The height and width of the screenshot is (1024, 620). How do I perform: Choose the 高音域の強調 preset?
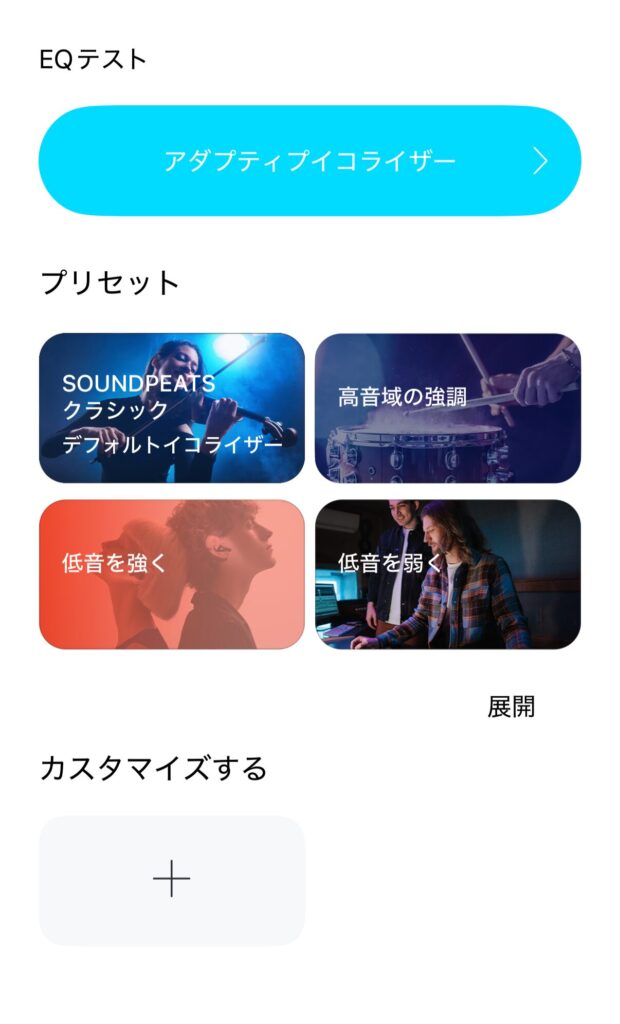pos(447,408)
